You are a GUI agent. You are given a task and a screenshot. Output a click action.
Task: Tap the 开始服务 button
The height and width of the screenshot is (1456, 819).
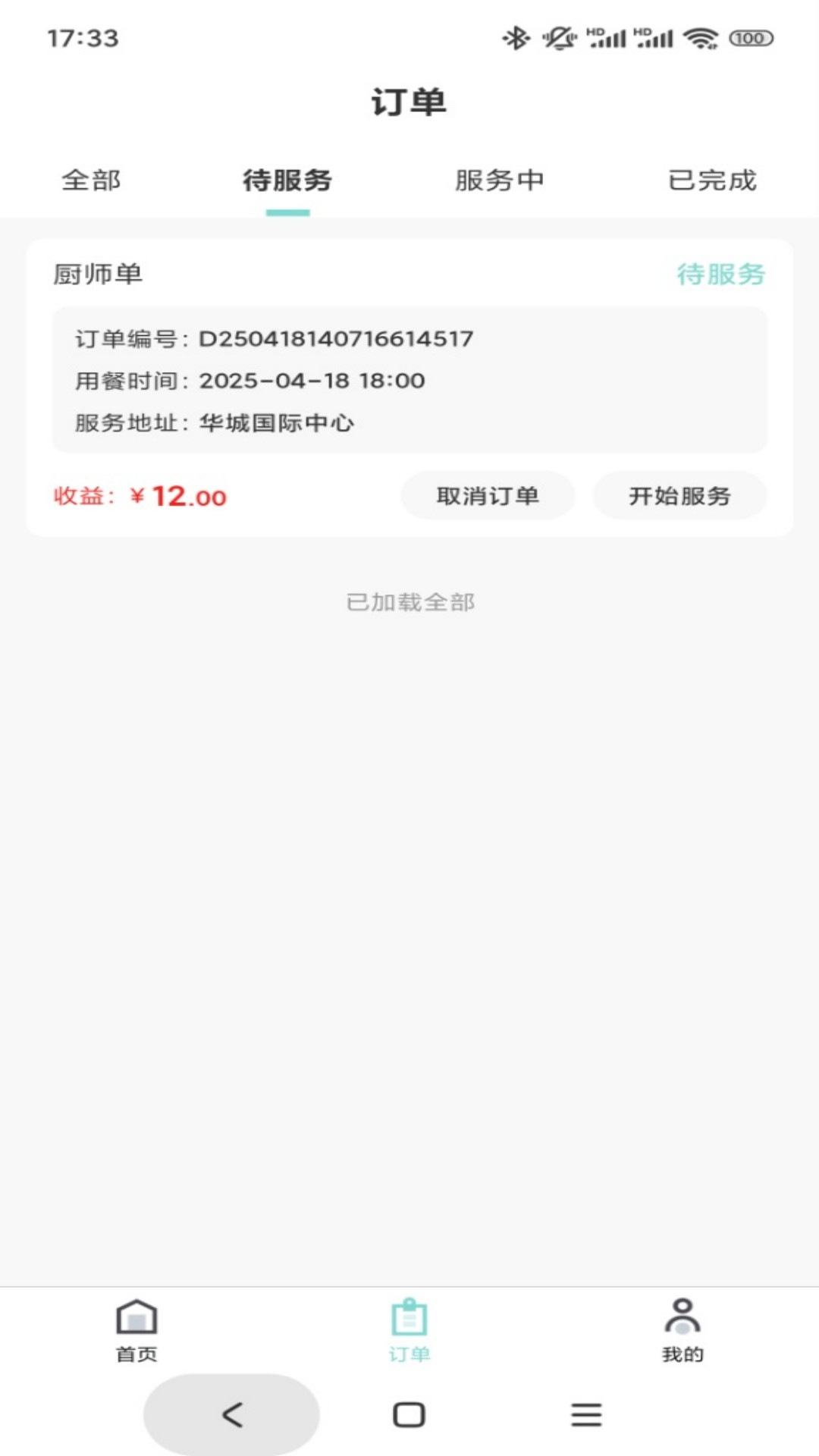tap(679, 495)
